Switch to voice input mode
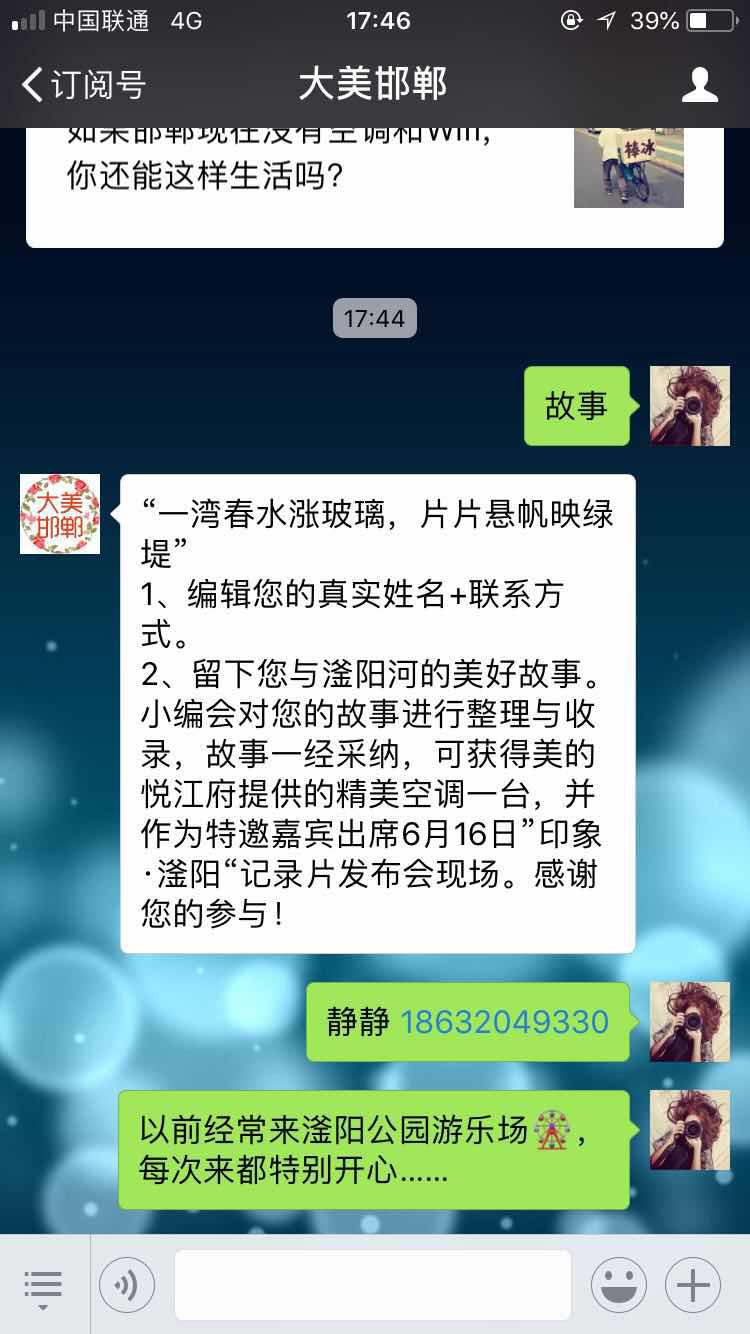Screen dimensions: 750x1334 (127, 1284)
